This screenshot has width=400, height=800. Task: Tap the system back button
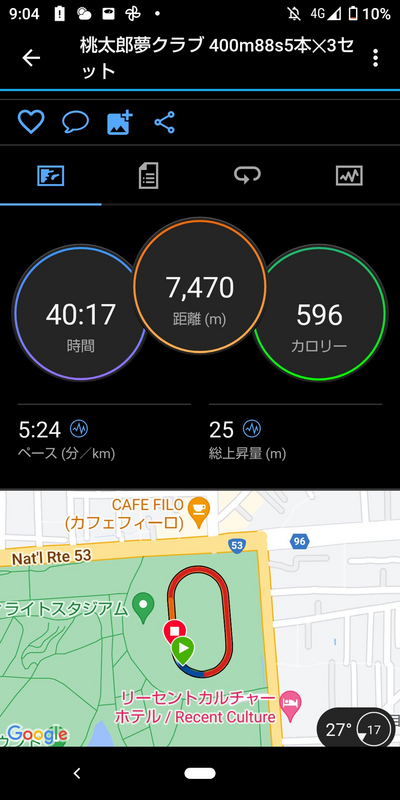(77, 773)
